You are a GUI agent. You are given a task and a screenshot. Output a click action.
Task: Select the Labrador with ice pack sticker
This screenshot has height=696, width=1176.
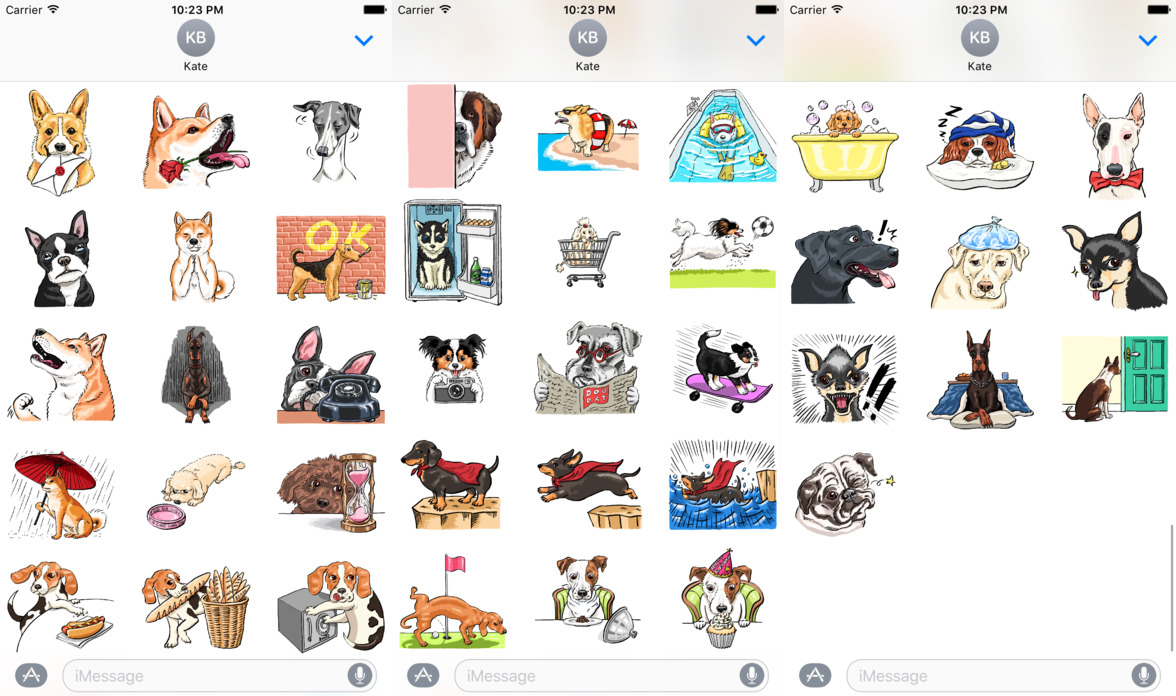(x=981, y=262)
